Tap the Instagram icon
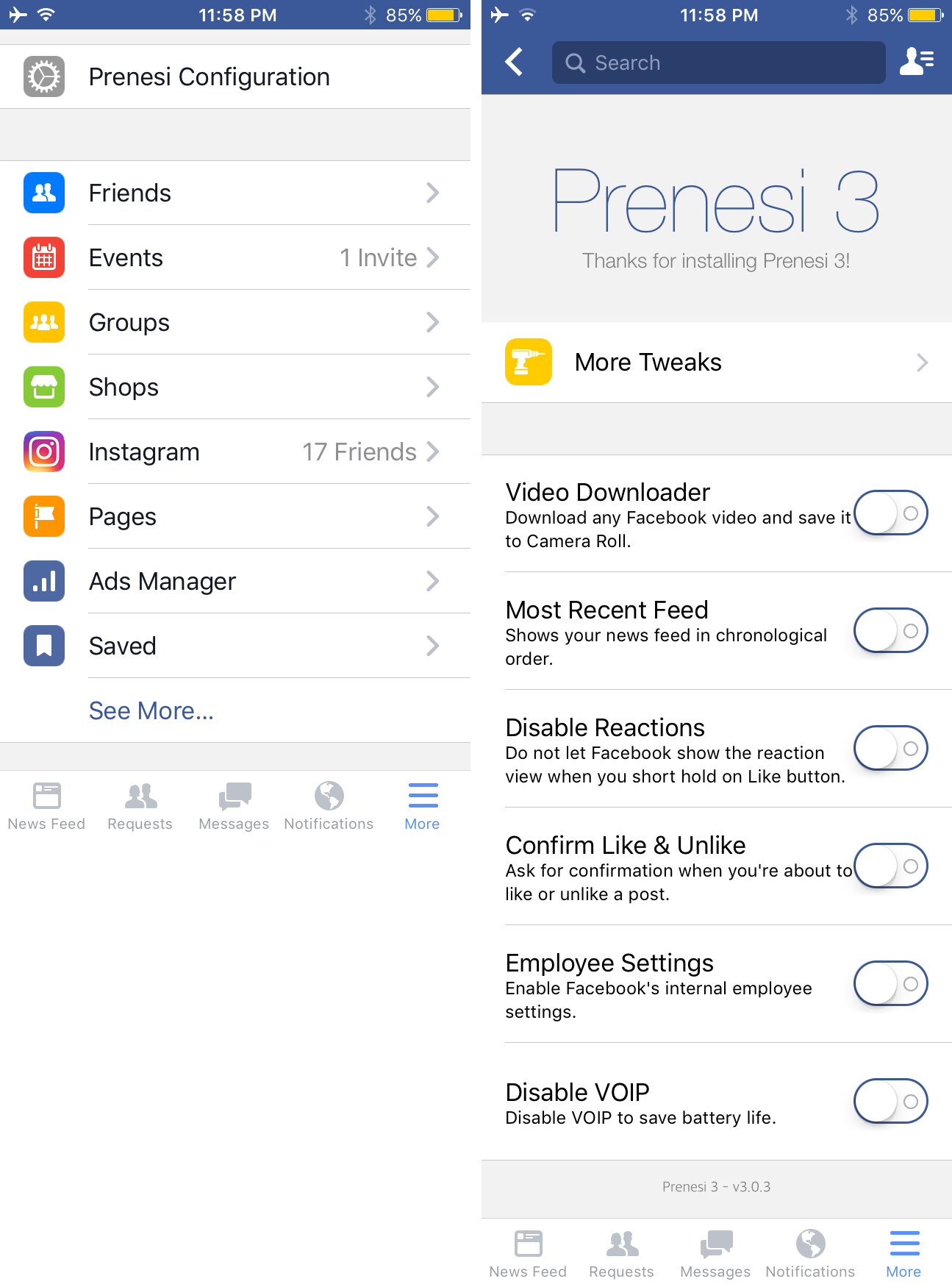This screenshot has width=952, height=1287. 43,452
